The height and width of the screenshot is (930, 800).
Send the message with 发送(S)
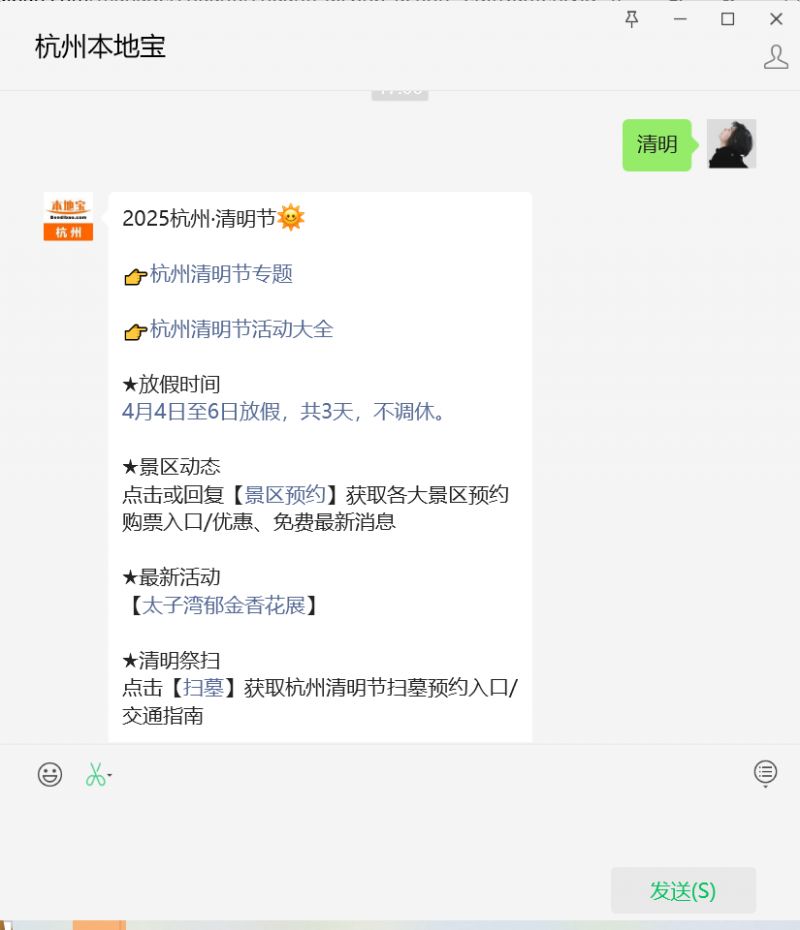[683, 891]
